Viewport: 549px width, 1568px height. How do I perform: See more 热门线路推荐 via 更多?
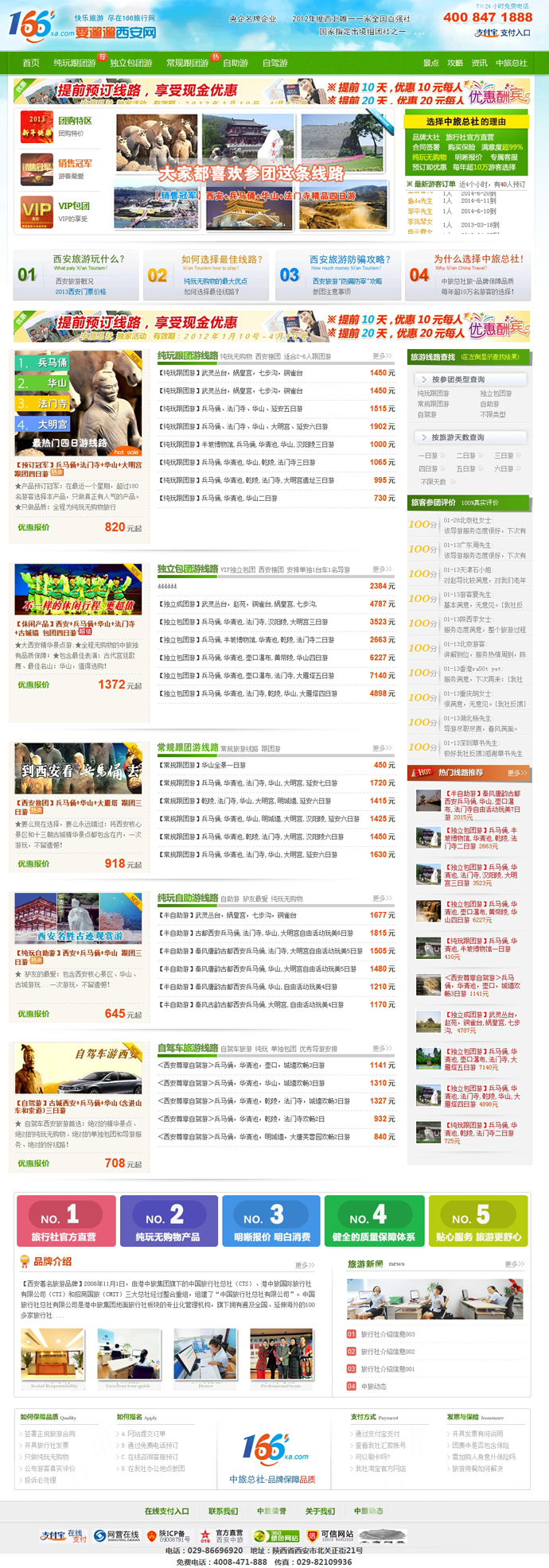pos(516,773)
